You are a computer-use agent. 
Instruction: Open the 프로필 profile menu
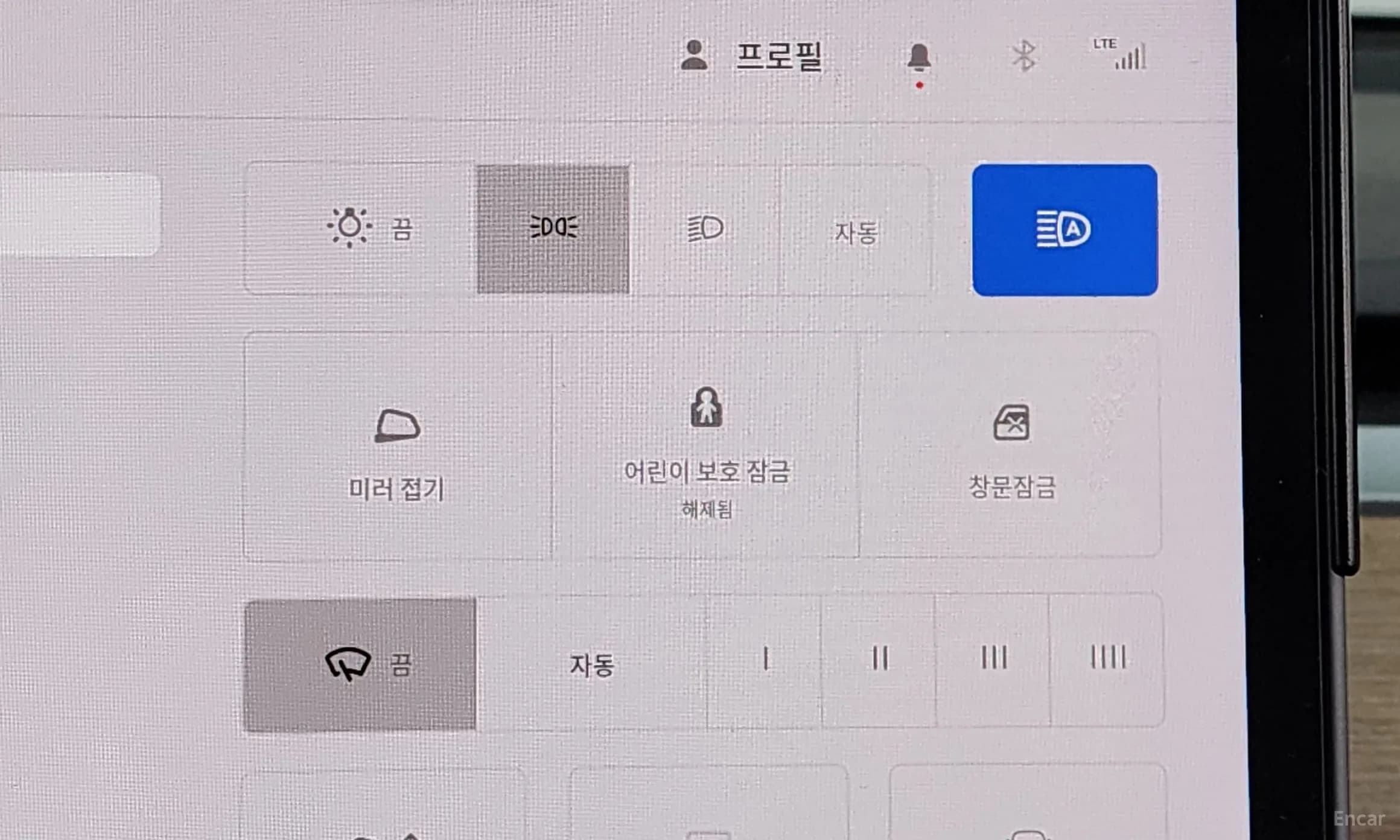pyautogui.click(x=751, y=57)
